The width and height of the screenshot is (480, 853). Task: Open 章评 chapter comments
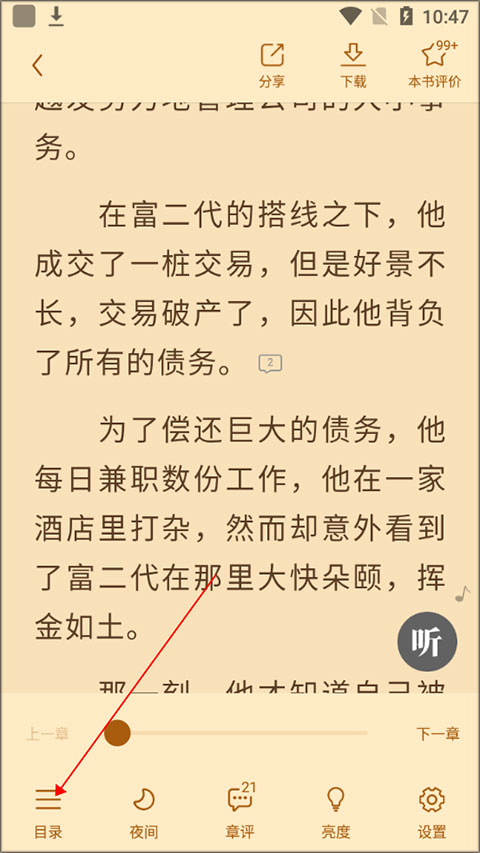click(x=240, y=812)
